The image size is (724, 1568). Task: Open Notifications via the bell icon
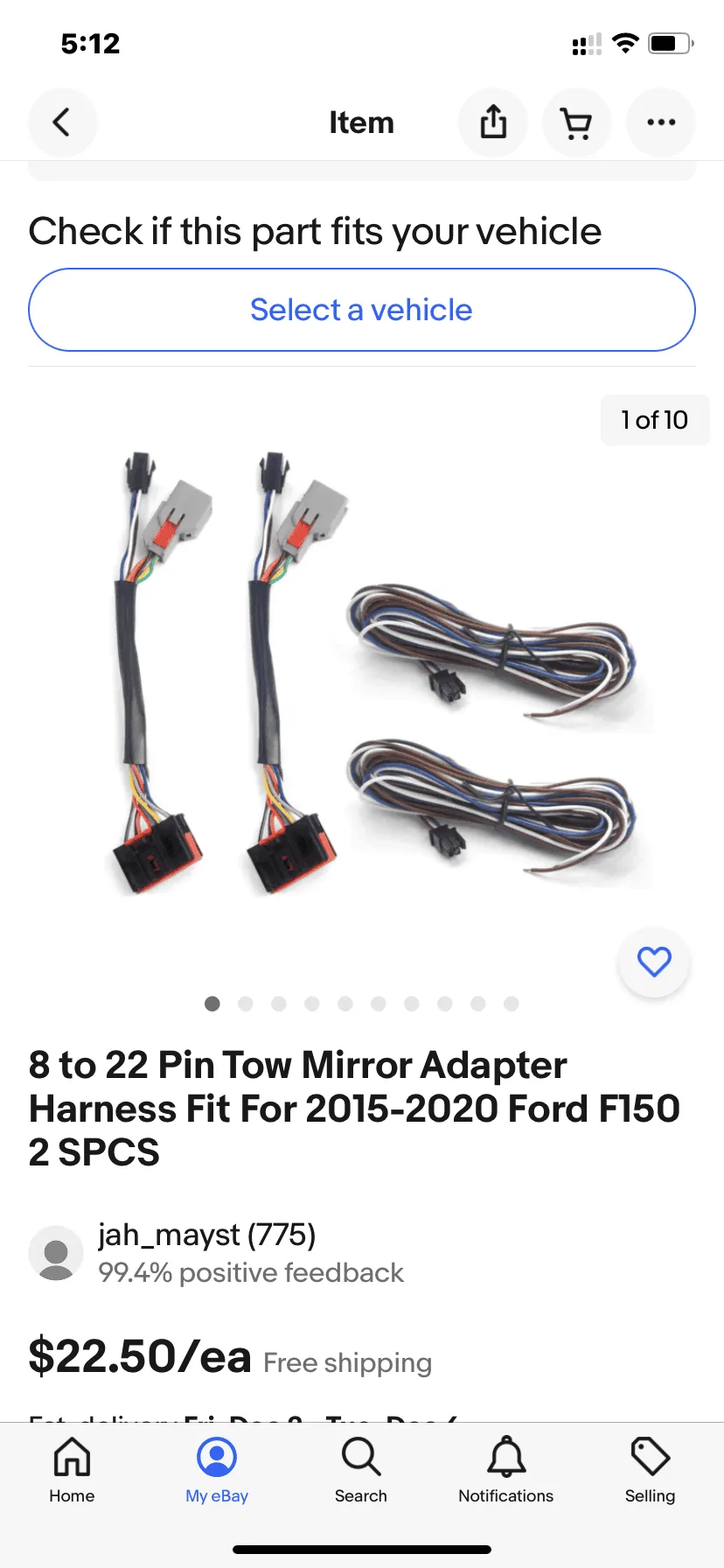click(x=505, y=1459)
